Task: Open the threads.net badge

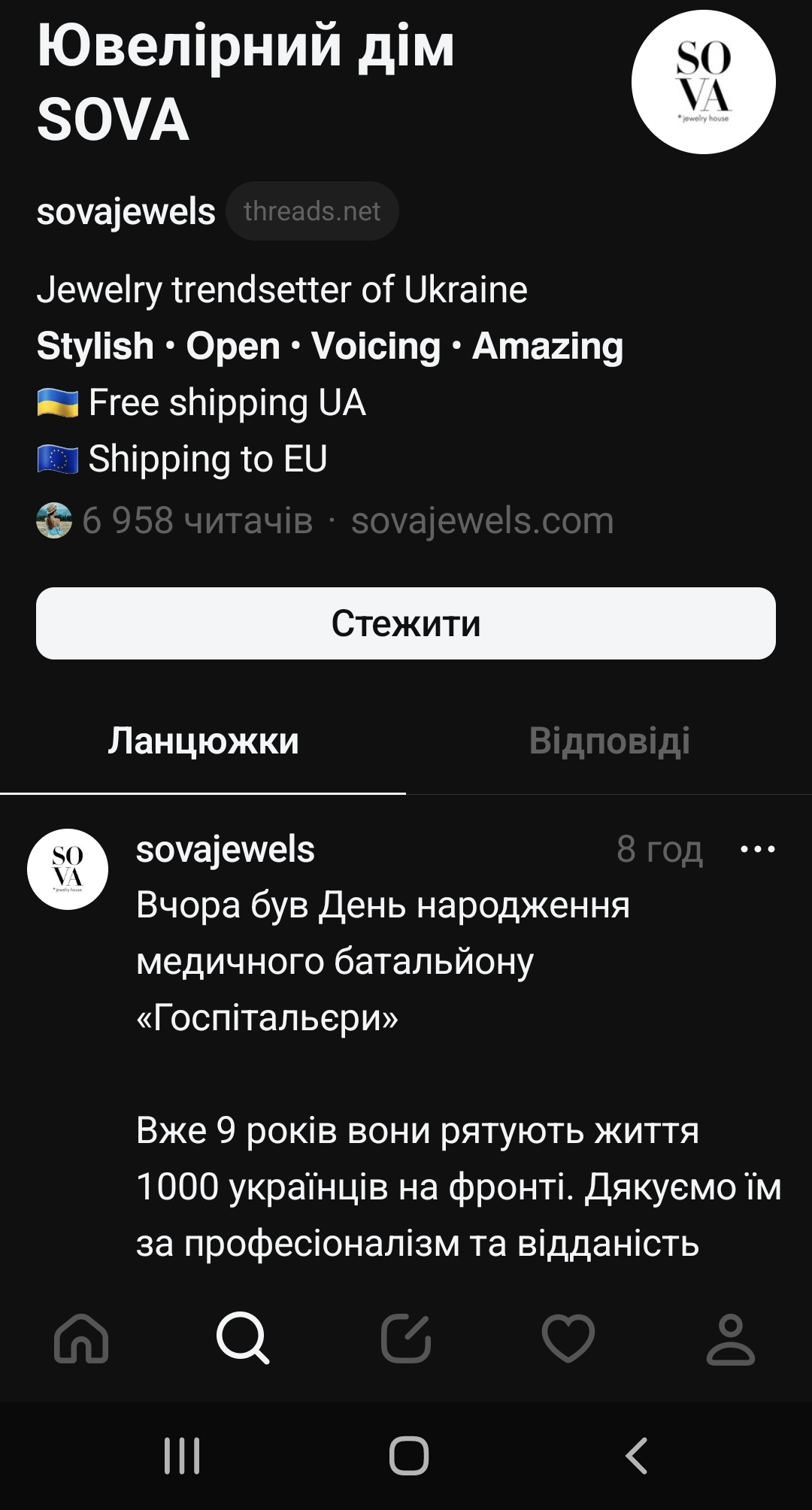Action: point(312,211)
